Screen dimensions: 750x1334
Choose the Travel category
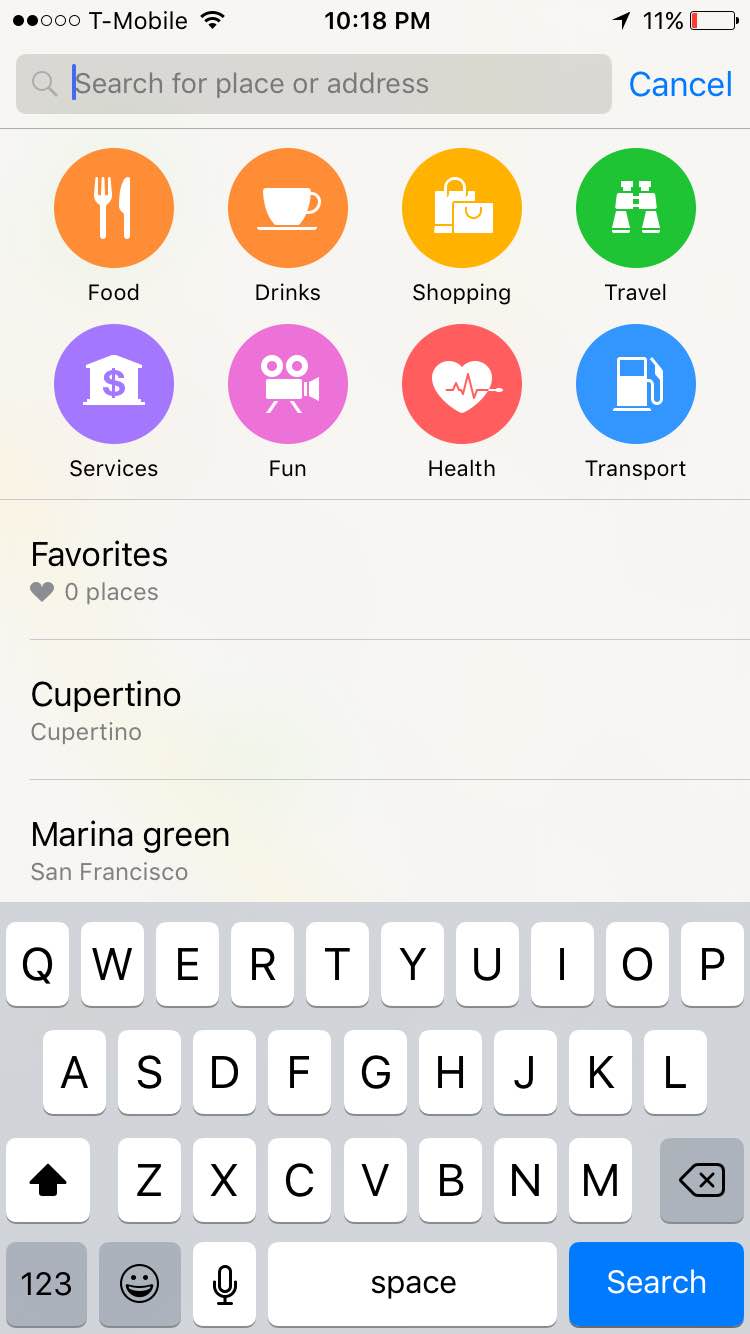(635, 208)
